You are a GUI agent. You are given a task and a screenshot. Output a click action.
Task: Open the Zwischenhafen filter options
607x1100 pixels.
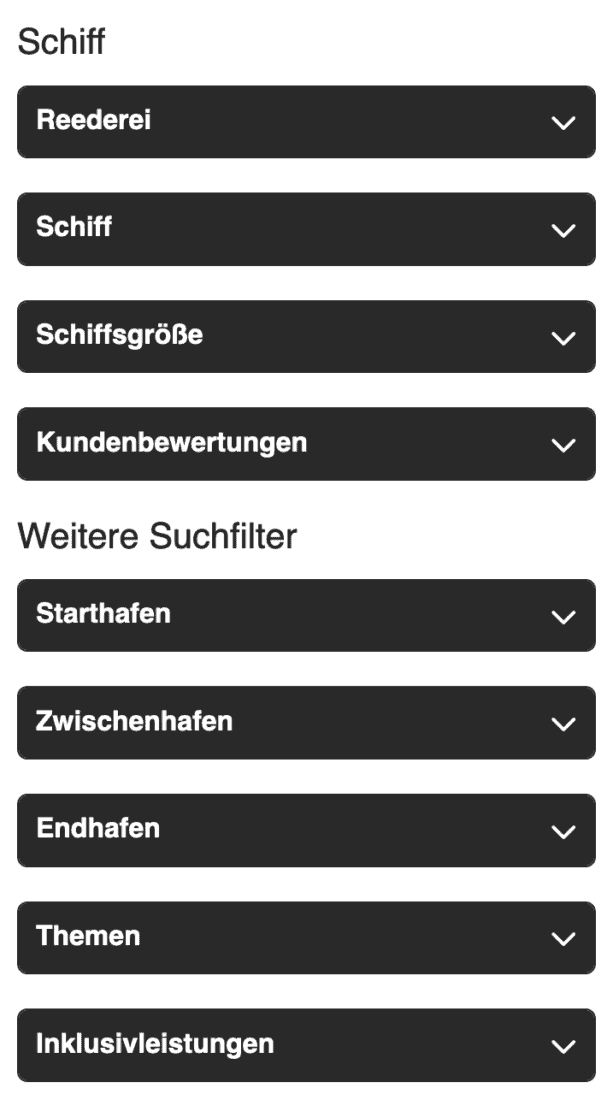[306, 722]
